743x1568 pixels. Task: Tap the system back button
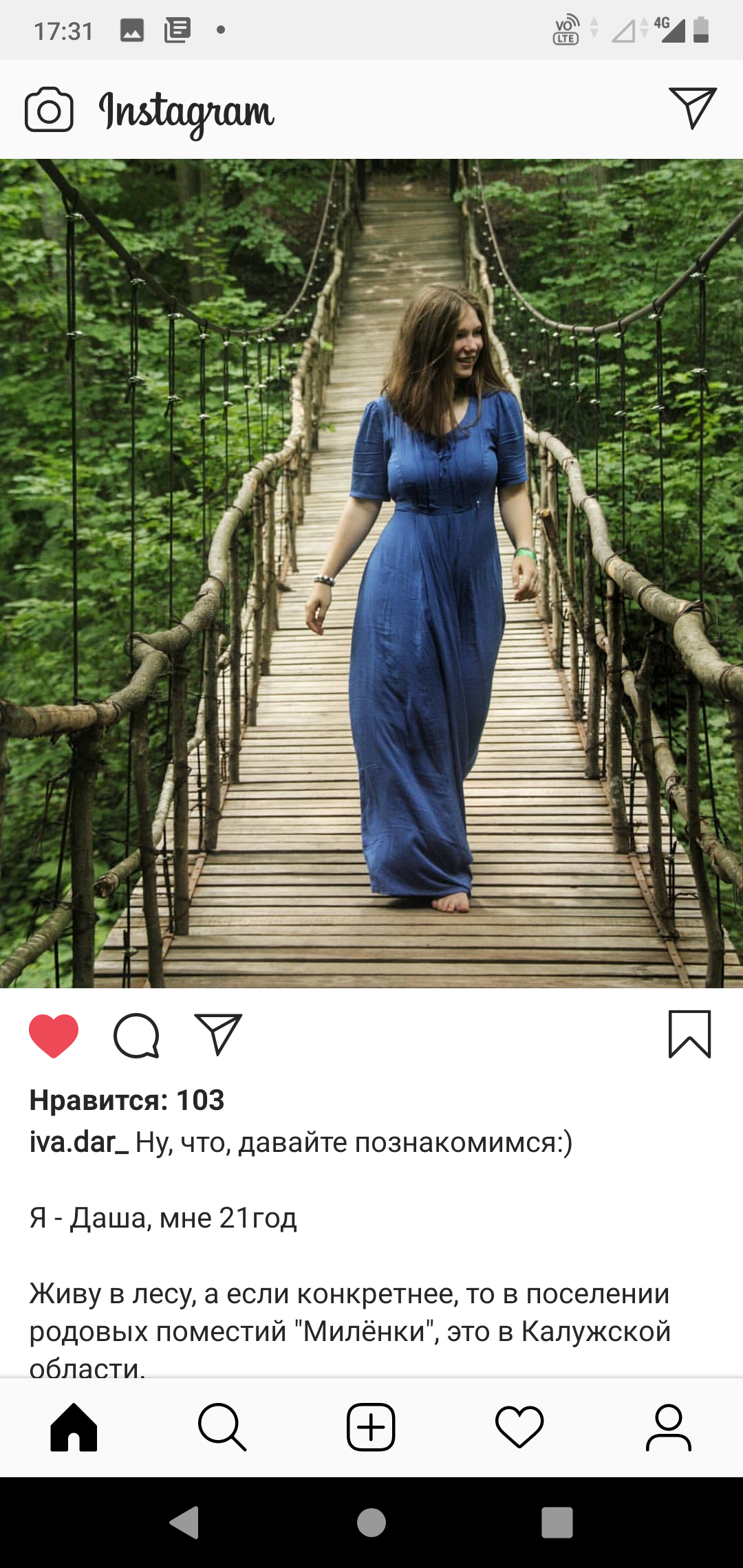pyautogui.click(x=184, y=1523)
